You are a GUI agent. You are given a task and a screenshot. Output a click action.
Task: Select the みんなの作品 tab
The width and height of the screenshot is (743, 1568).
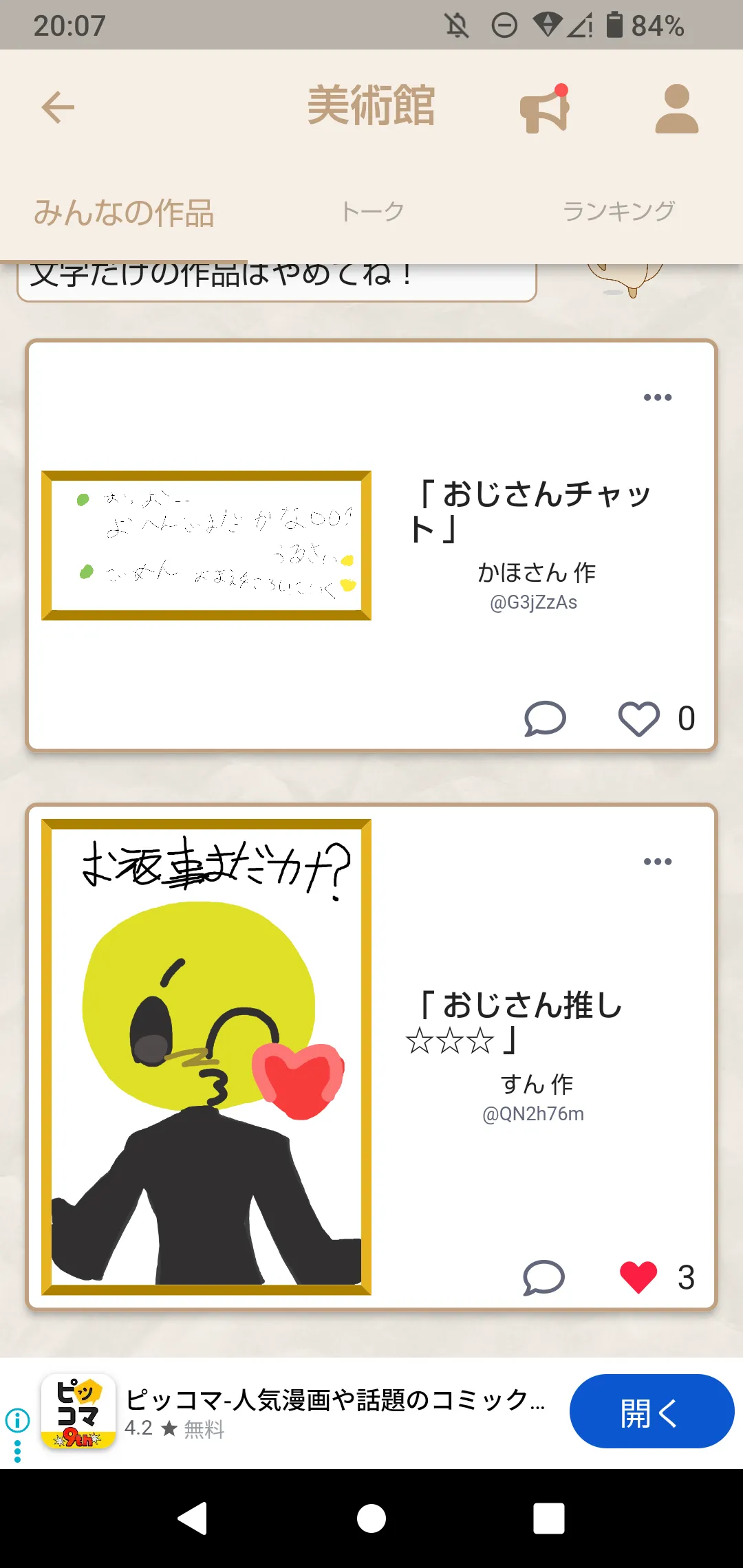tap(124, 213)
